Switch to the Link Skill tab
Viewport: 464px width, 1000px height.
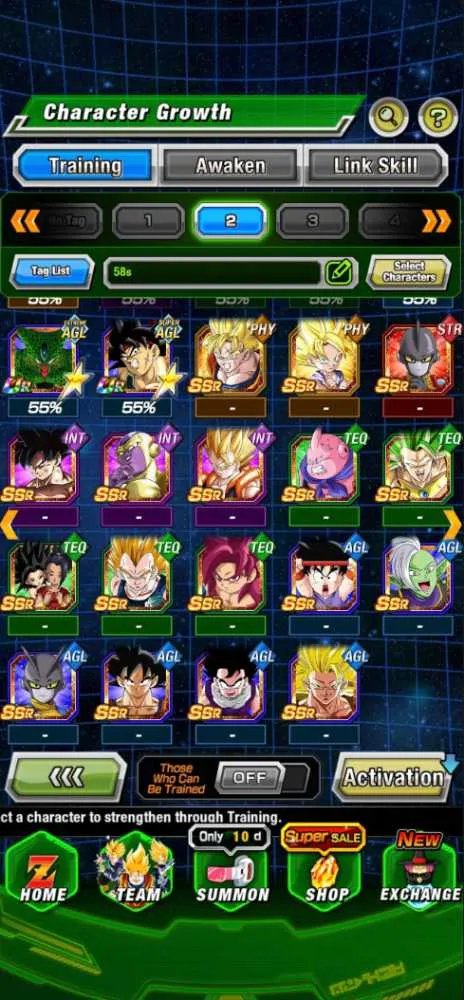coord(375,166)
